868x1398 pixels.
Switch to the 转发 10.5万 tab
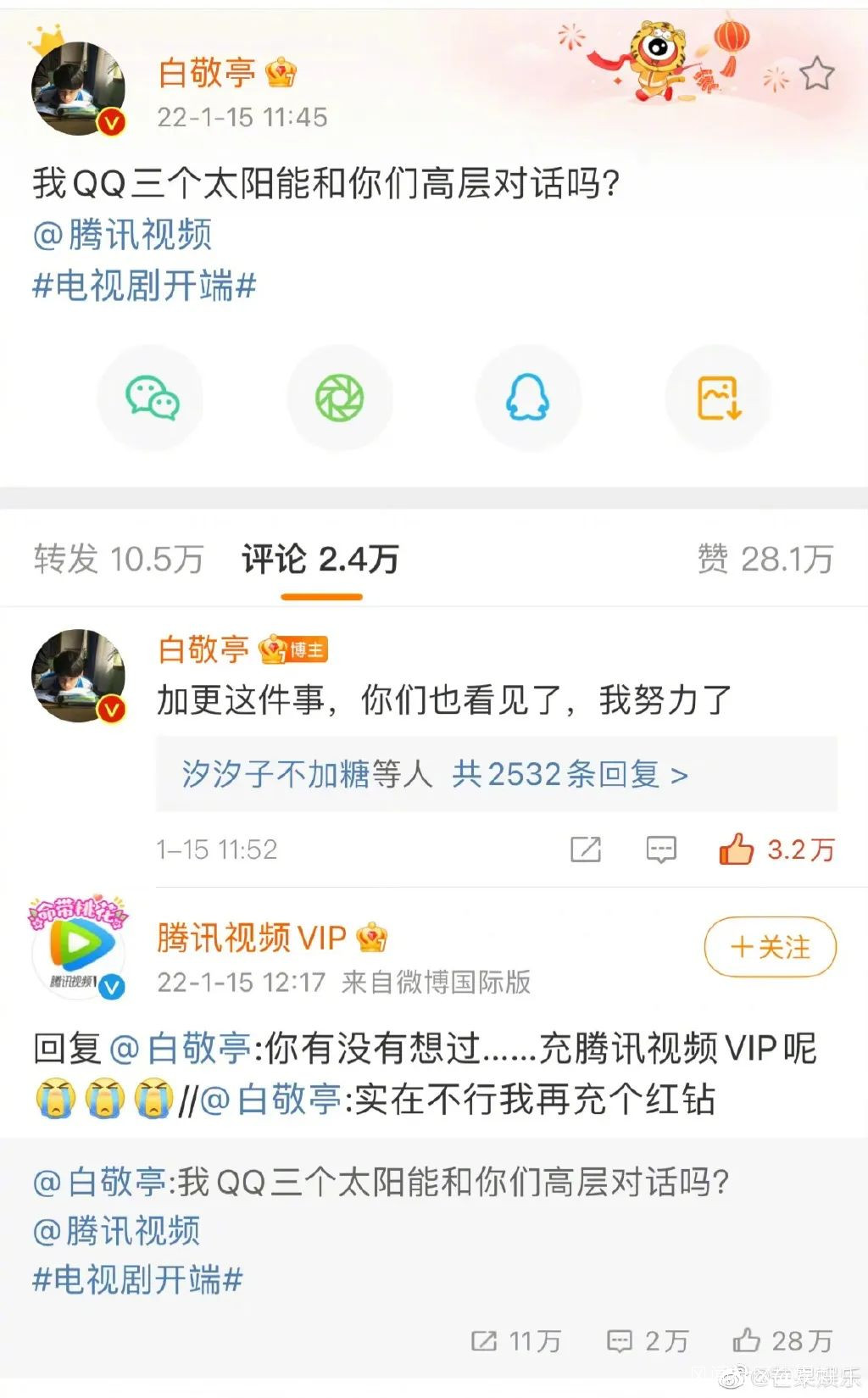[x=119, y=559]
